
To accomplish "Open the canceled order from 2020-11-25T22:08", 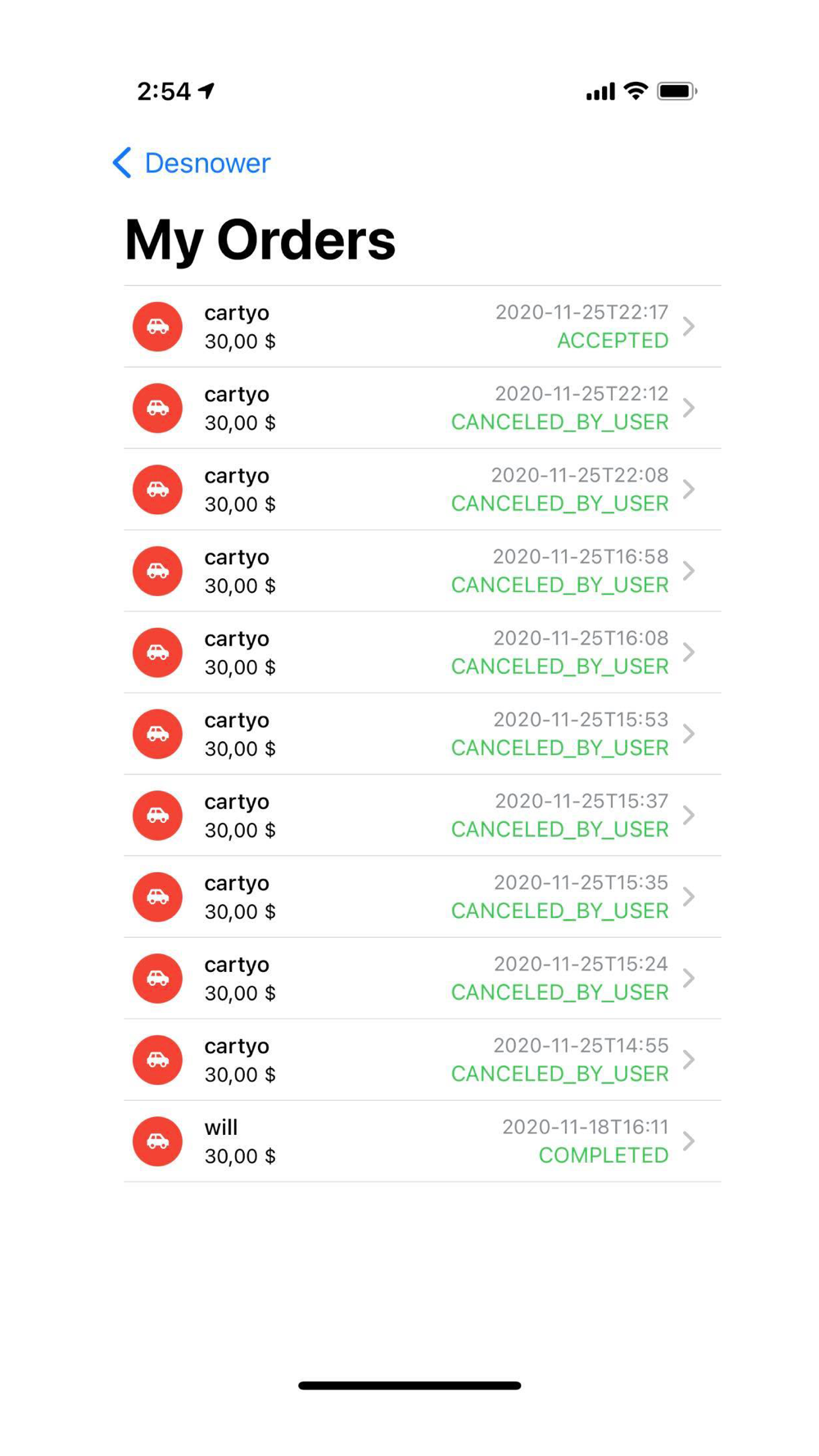I will click(422, 489).
